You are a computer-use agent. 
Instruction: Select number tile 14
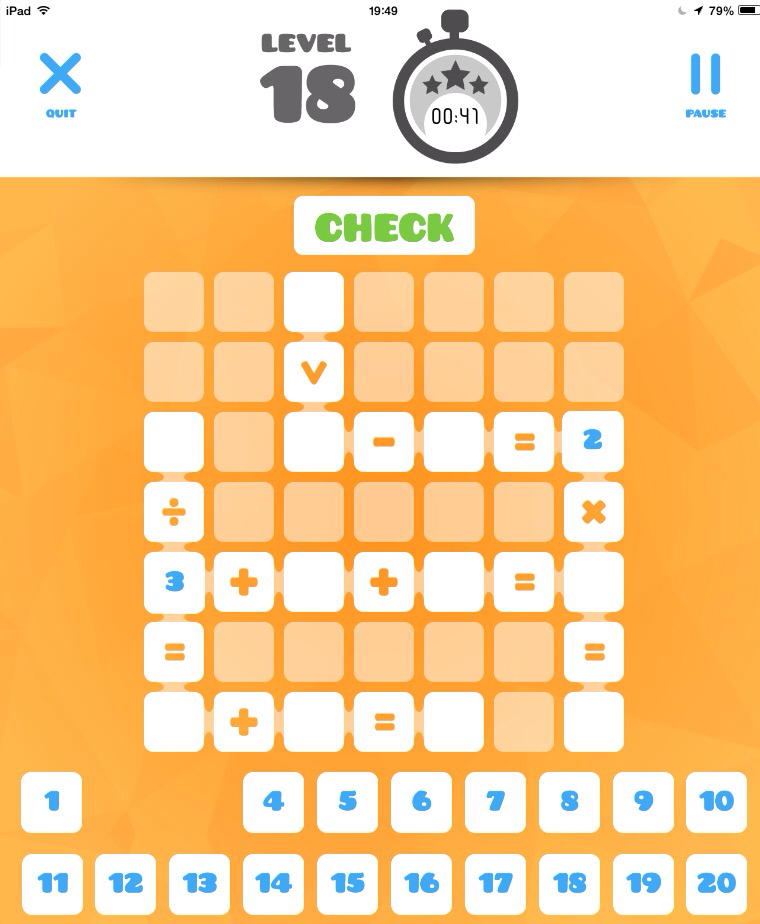click(273, 884)
